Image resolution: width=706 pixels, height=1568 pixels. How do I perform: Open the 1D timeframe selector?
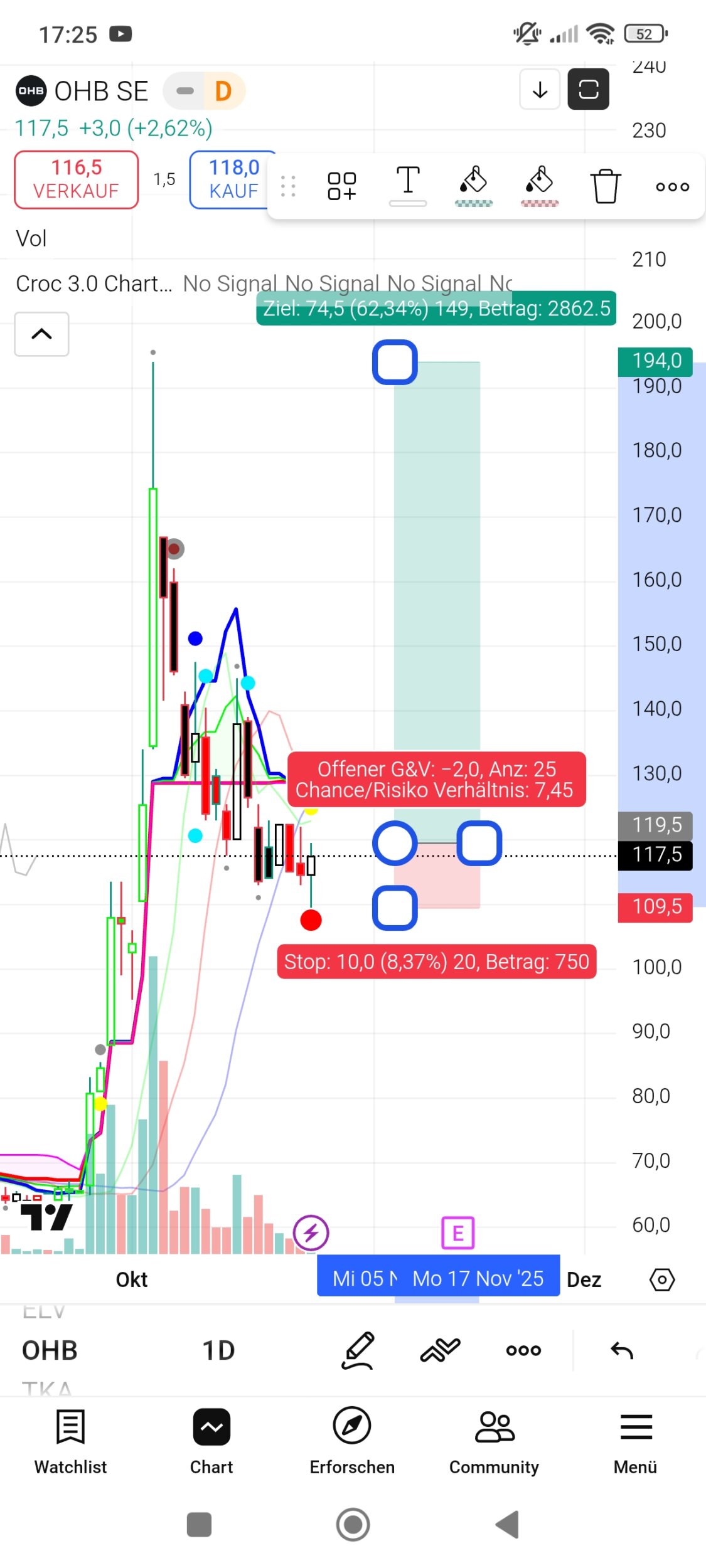(218, 1350)
